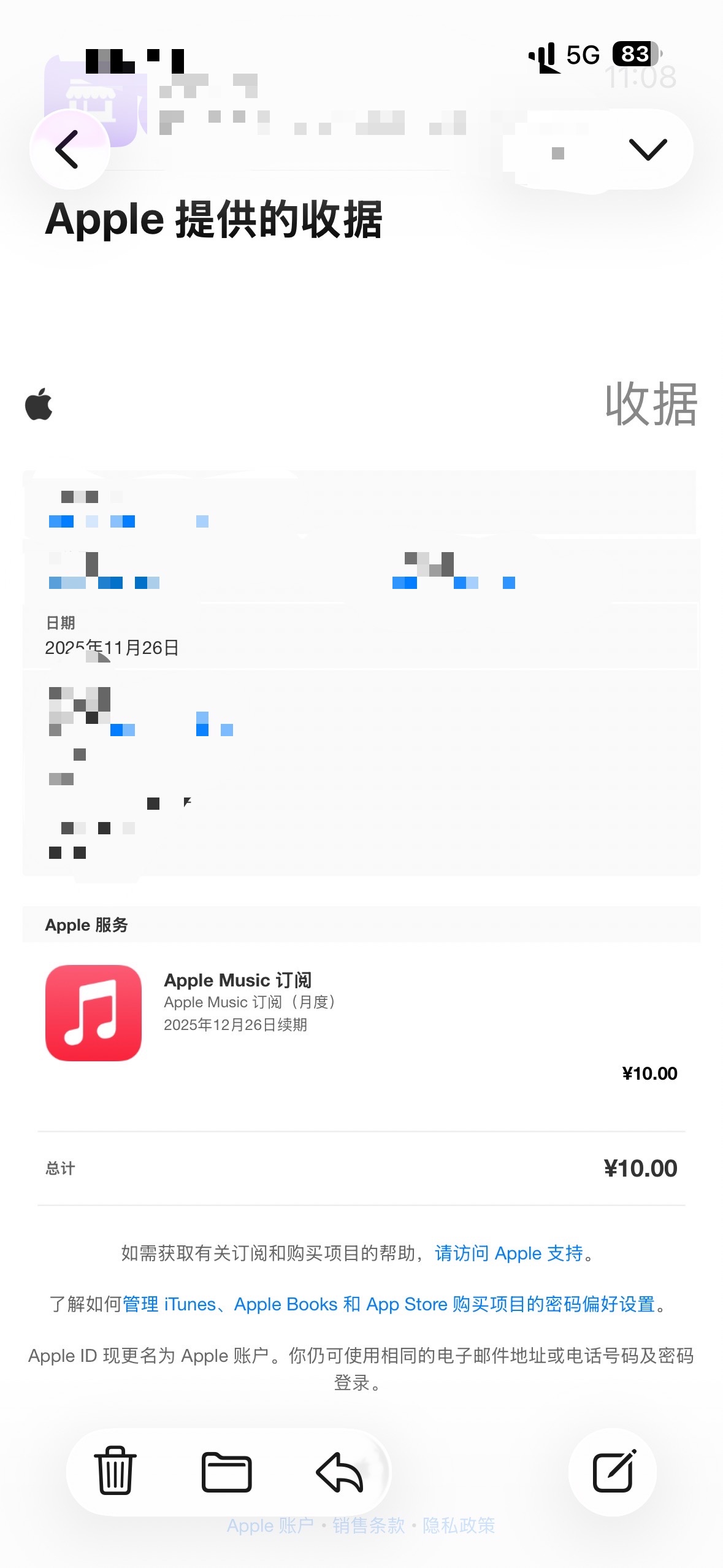Open the 隐私政策 footer link

click(x=459, y=1526)
